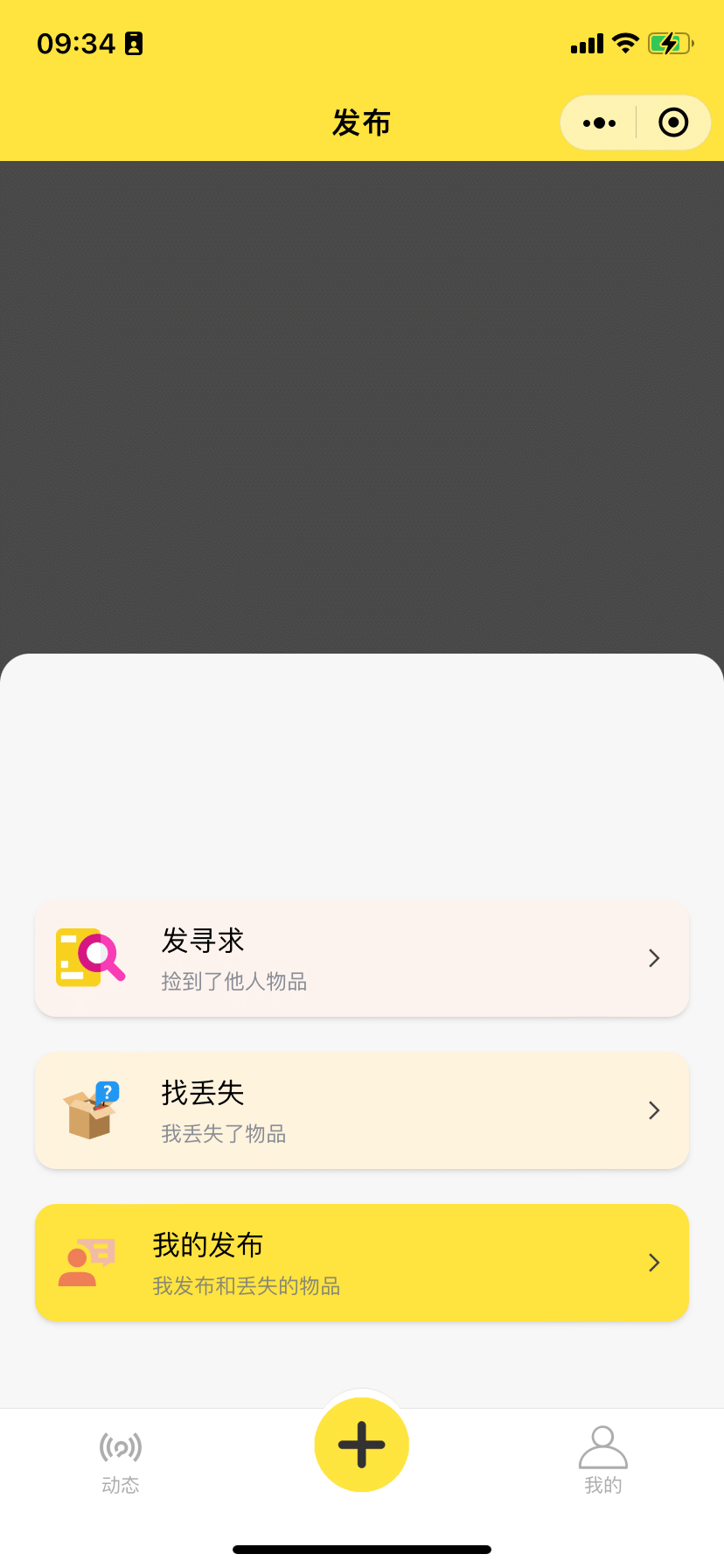The image size is (724, 1568).
Task: Open the mini program more options (•••) menu
Action: pyautogui.click(x=598, y=122)
